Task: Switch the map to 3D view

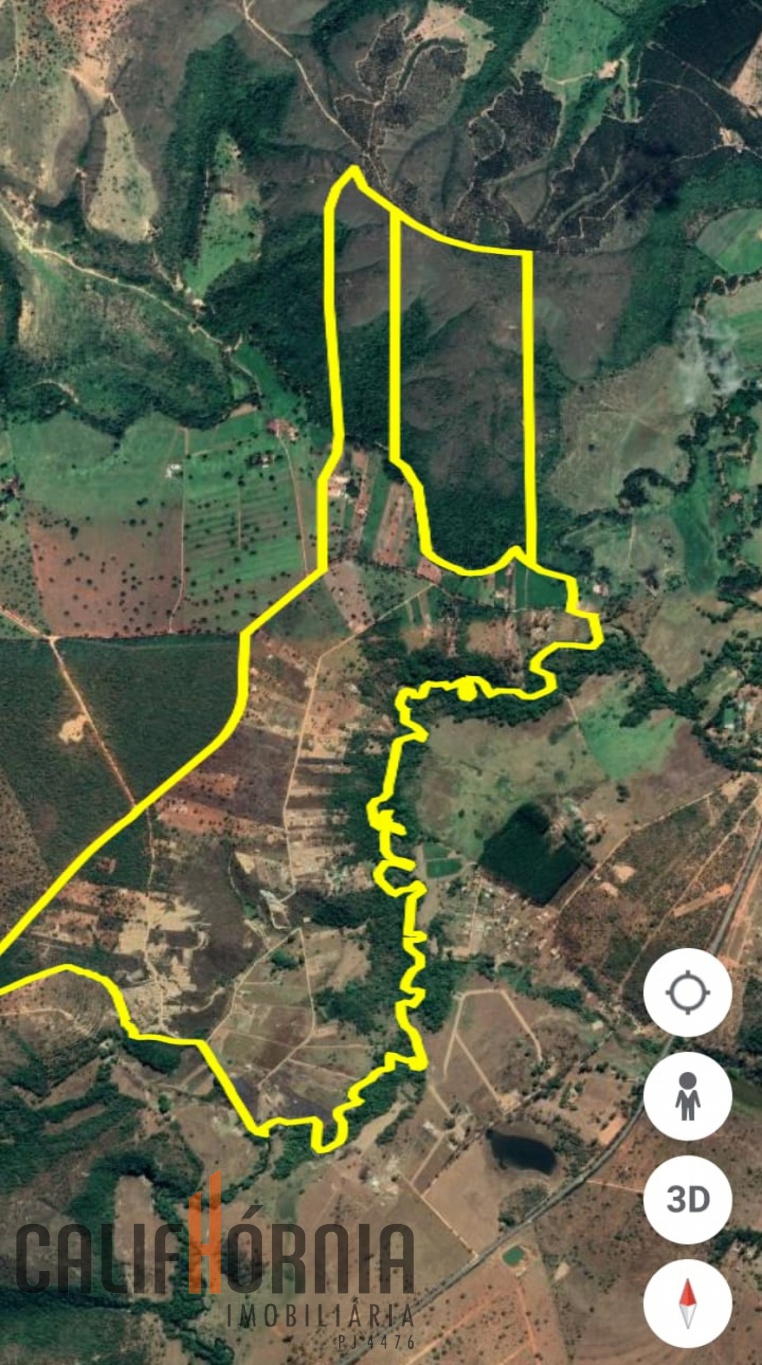Action: 687,1199
